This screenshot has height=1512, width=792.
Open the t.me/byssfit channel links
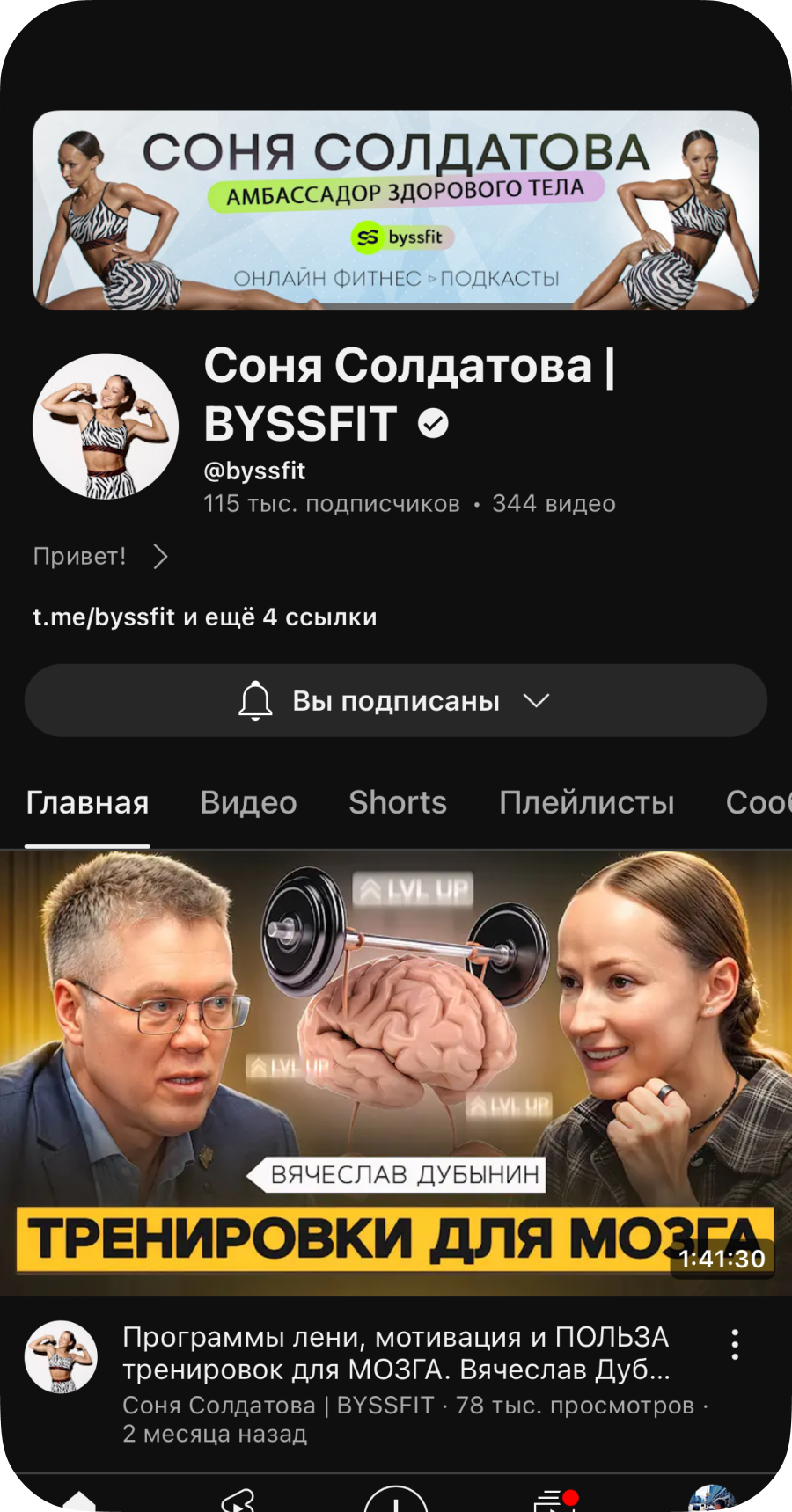205,617
